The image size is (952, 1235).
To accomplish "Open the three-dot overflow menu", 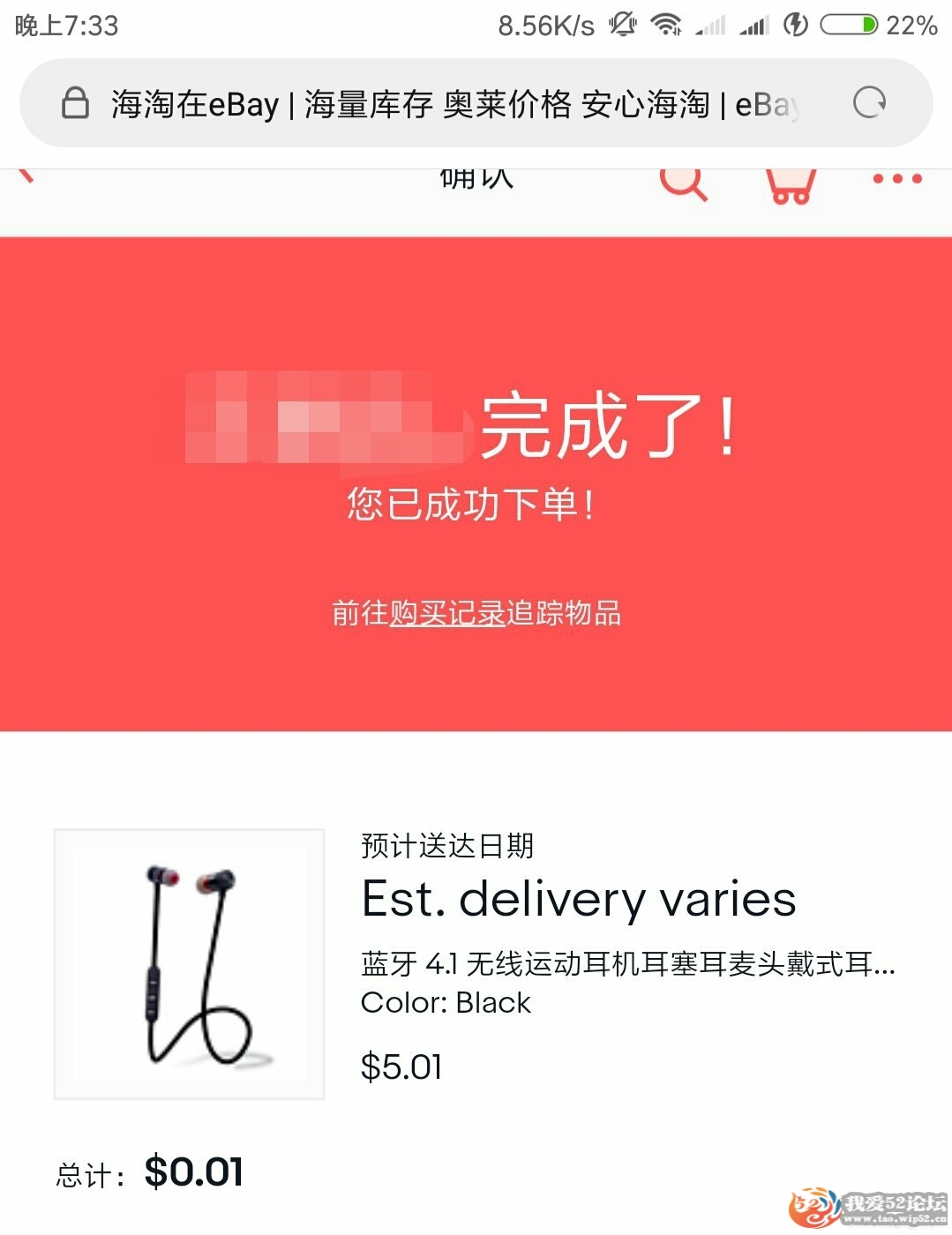I will pyautogui.click(x=897, y=179).
